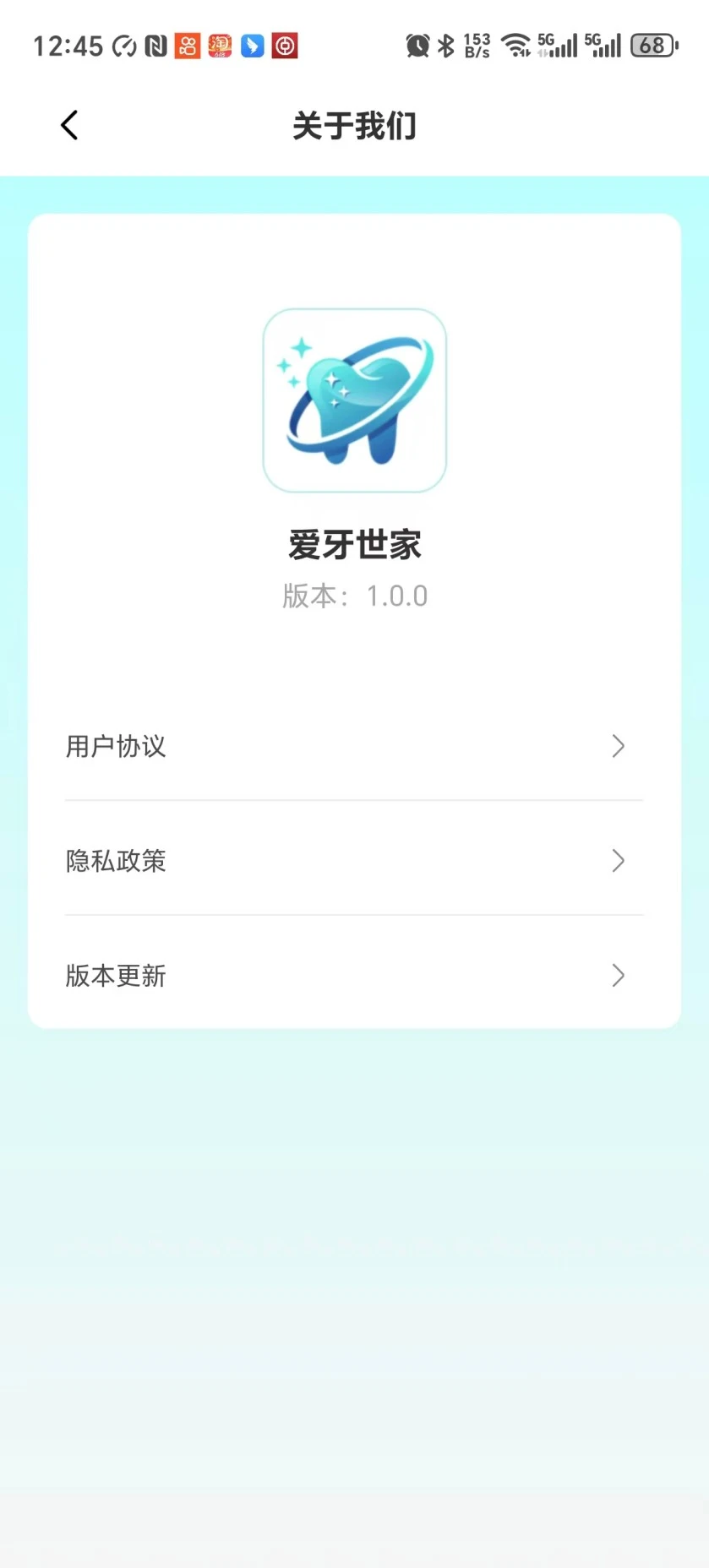Tap the network speed 153 B/s indicator
This screenshot has height=1568, width=709.
point(474,46)
